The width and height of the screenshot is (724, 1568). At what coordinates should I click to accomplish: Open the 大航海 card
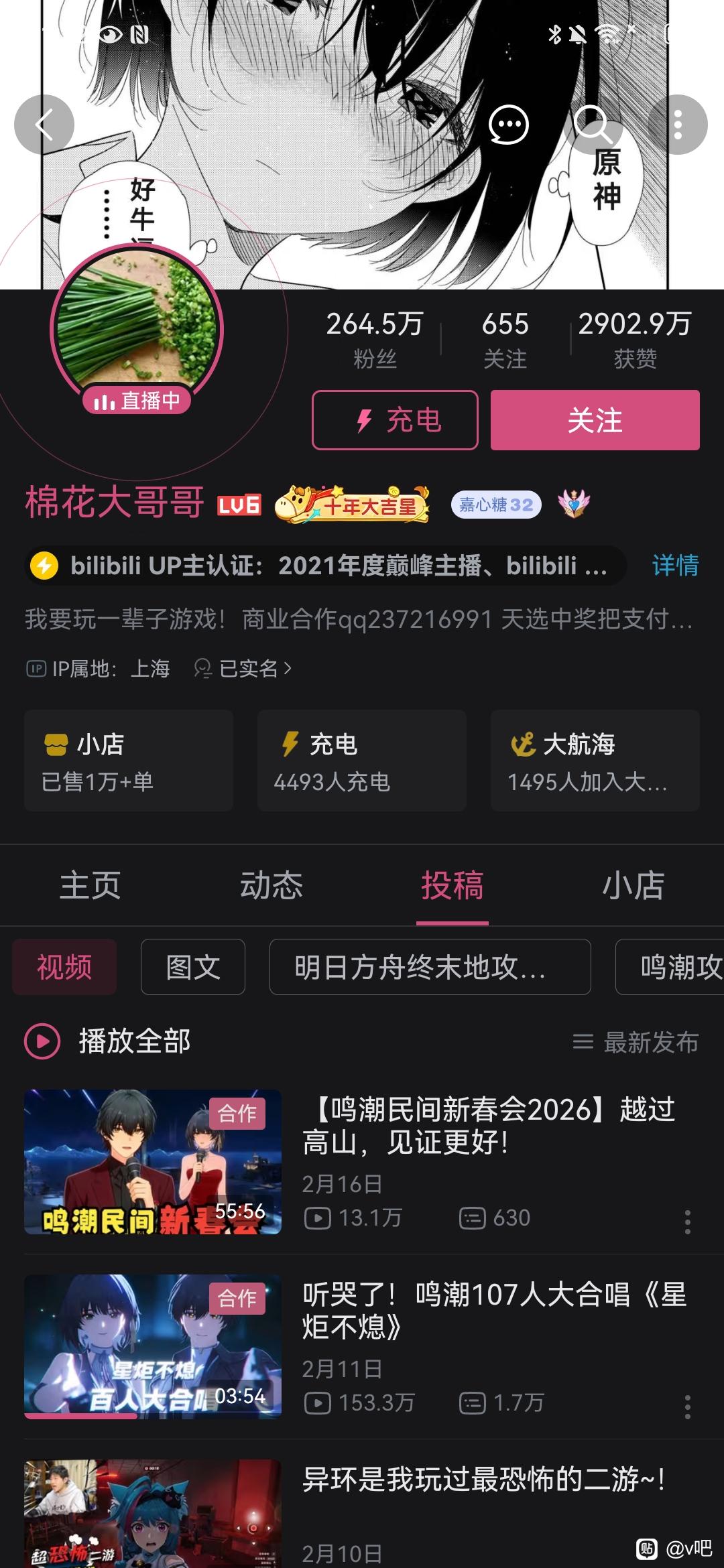pos(595,761)
